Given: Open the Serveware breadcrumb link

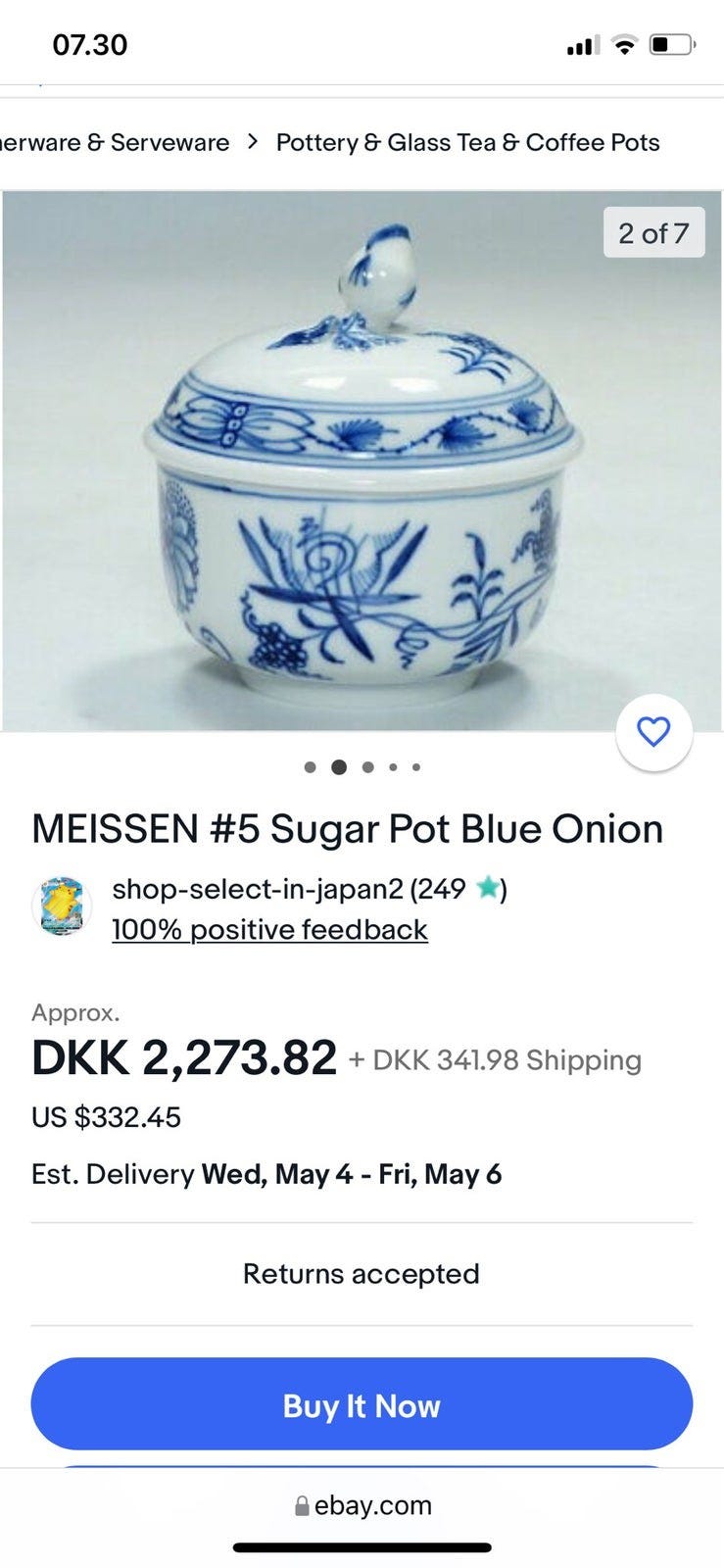Looking at the screenshot, I should tap(116, 143).
